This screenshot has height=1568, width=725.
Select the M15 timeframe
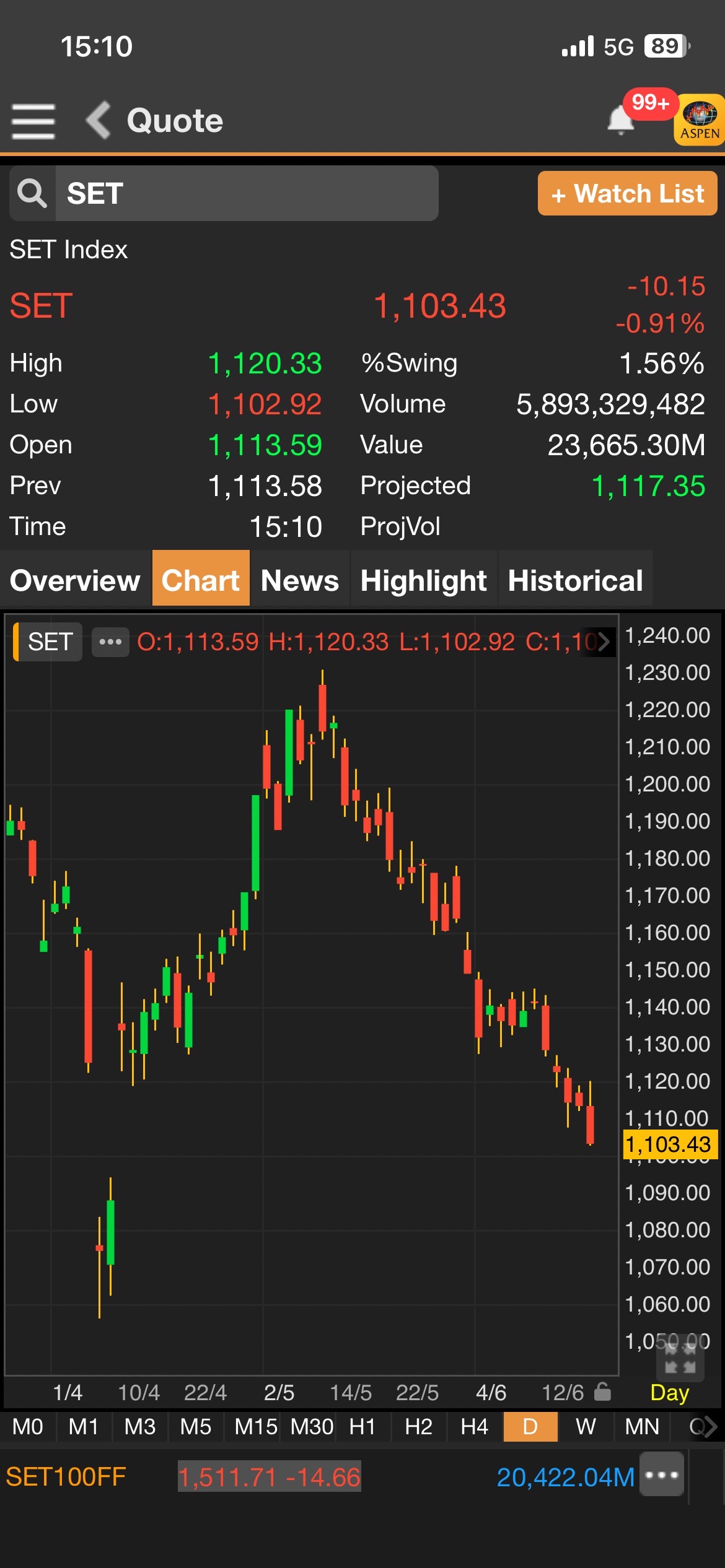click(x=256, y=1427)
